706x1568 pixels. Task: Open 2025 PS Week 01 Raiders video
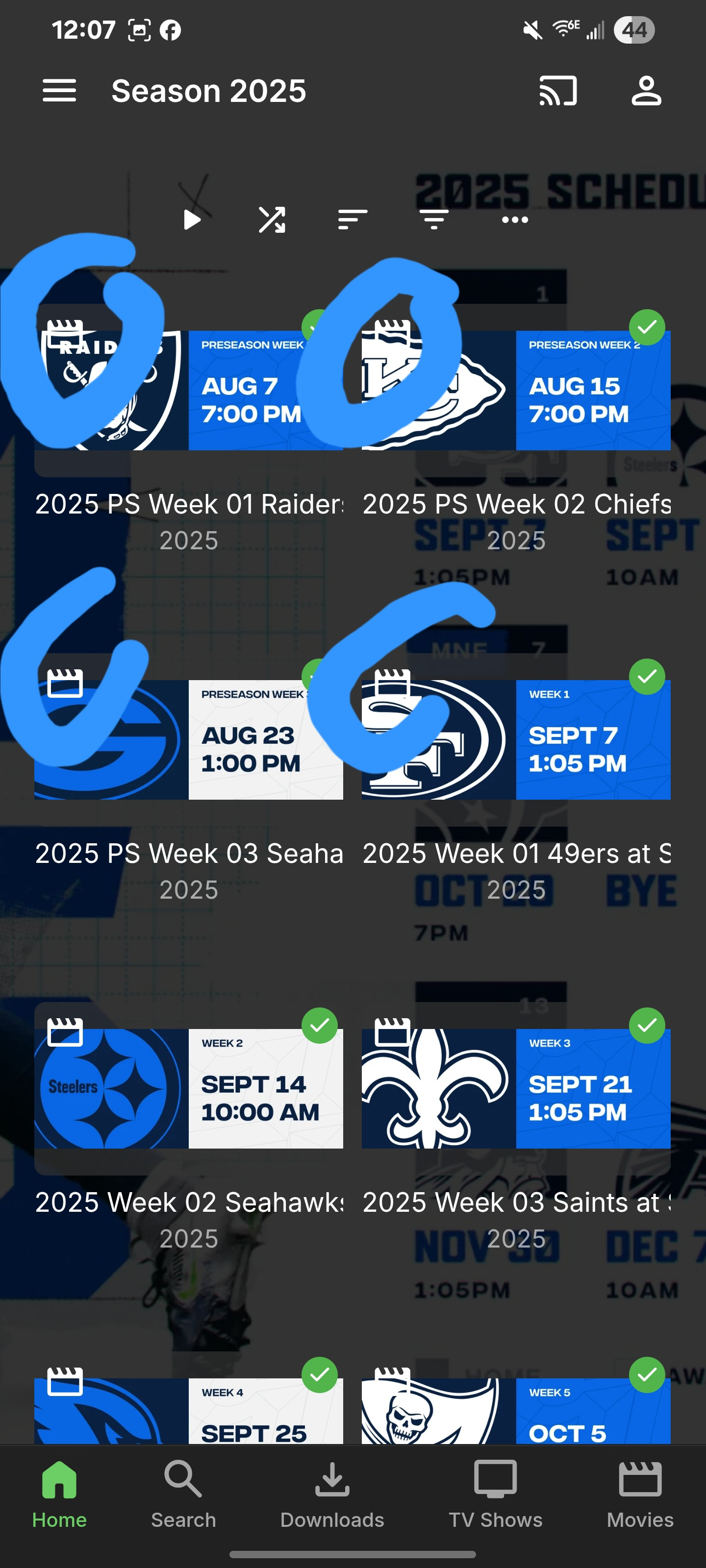[x=189, y=390]
